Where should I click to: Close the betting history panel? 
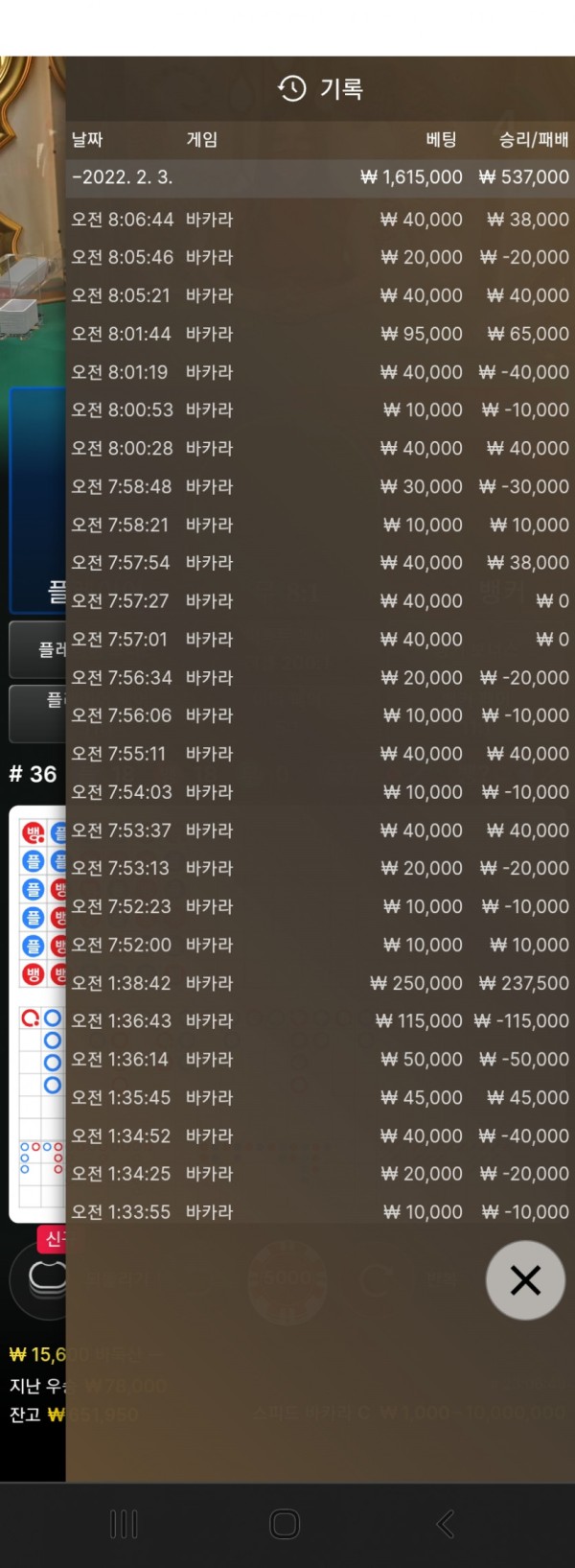(x=525, y=1279)
